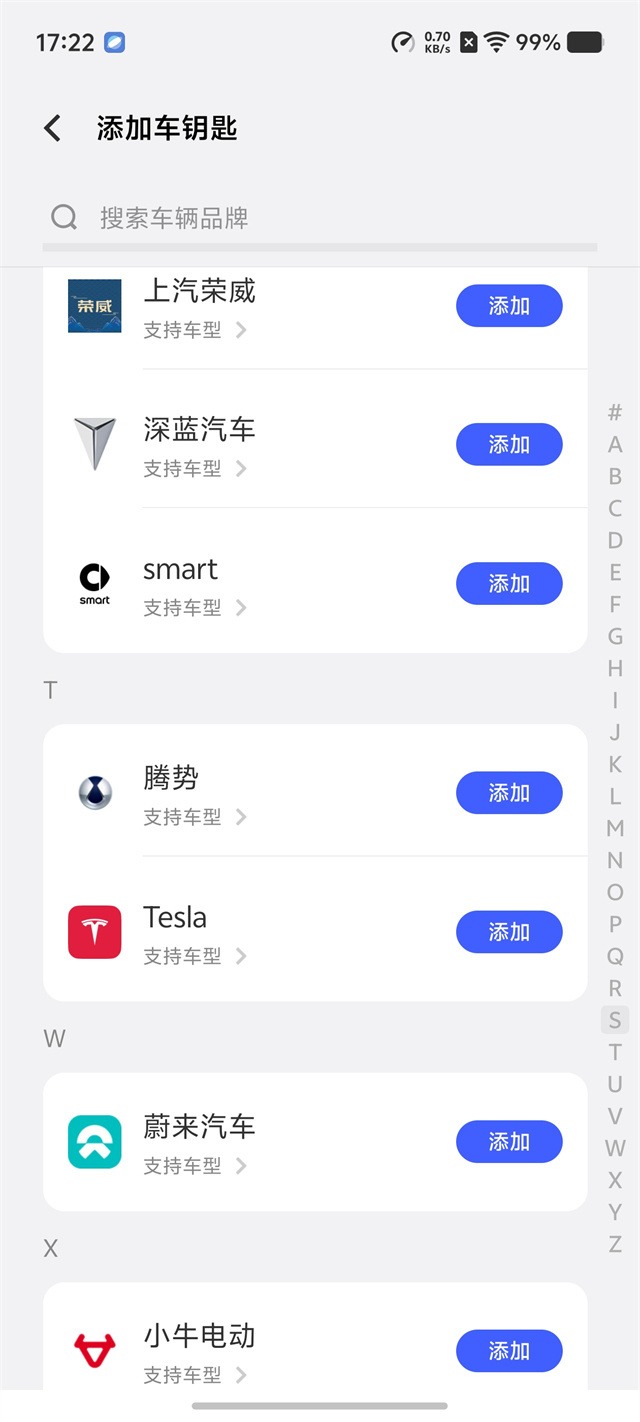
Task: View supported models for 深蓝汽车
Action: (x=194, y=469)
